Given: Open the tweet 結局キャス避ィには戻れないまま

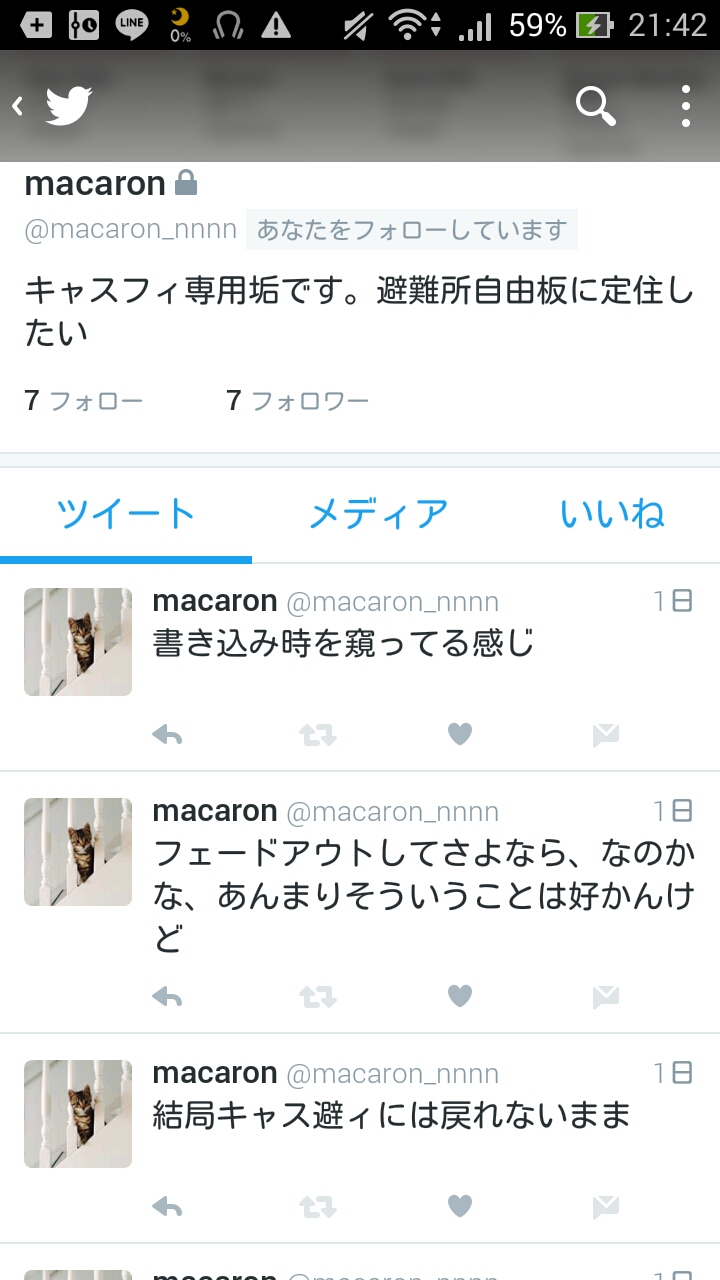Looking at the screenshot, I should (391, 1115).
